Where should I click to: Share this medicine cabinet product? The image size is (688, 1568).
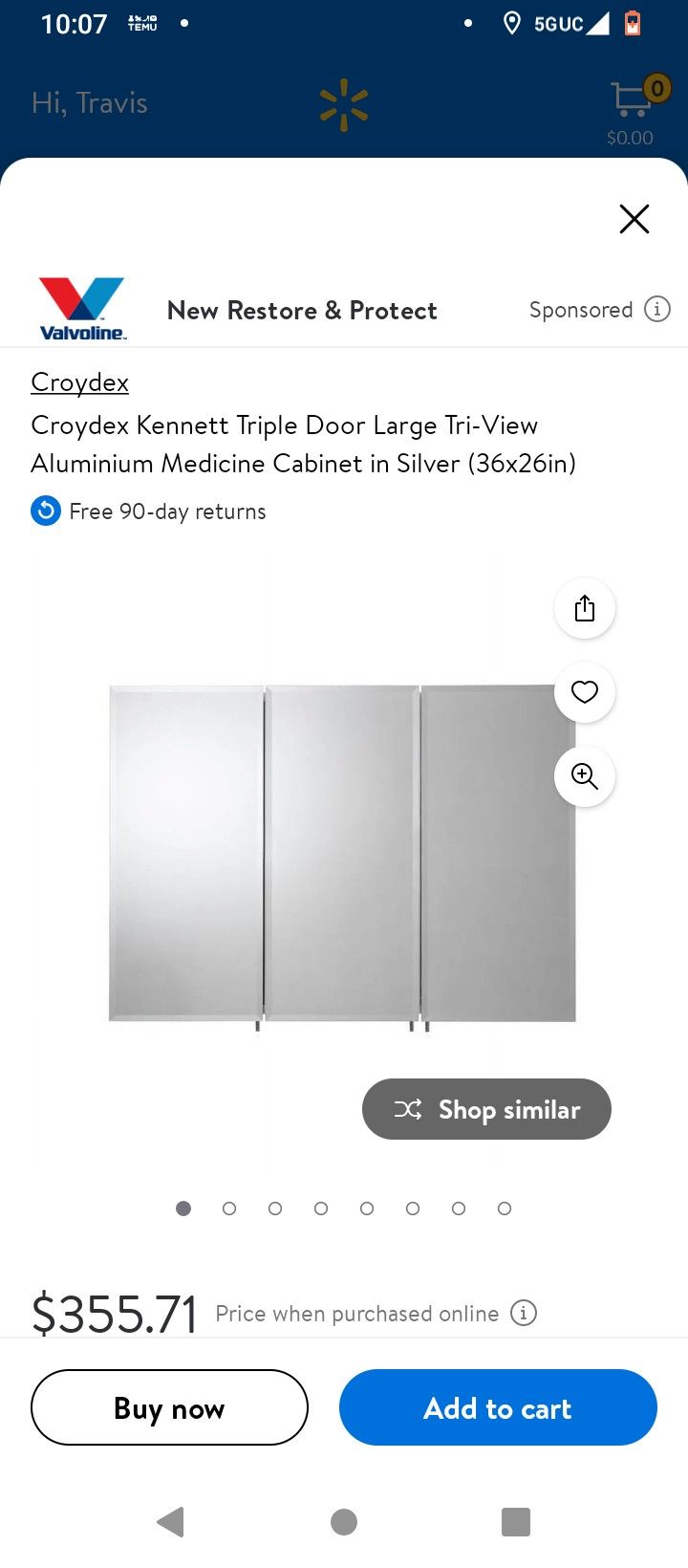[585, 608]
